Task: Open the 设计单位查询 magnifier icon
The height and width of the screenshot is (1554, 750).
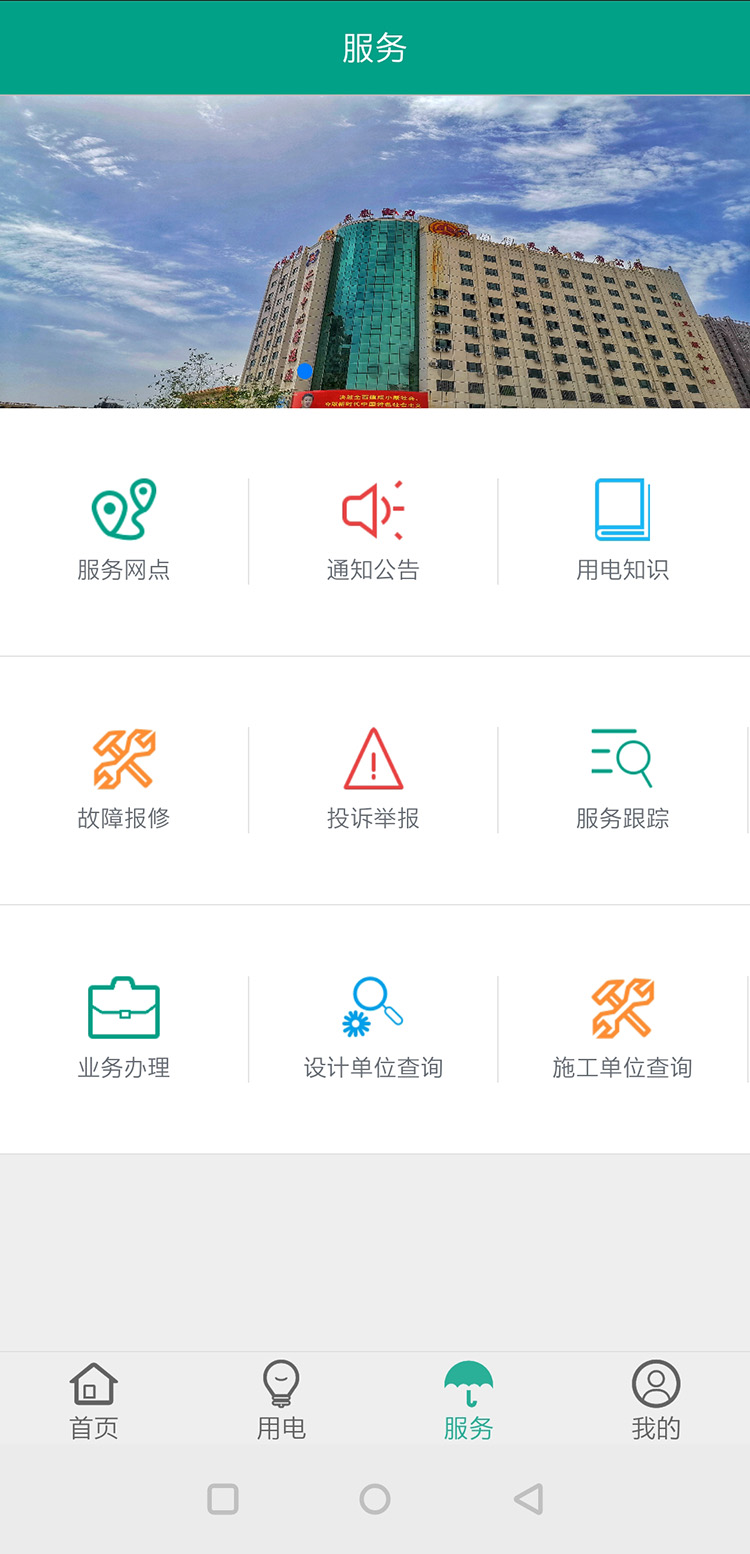Action: tap(373, 1006)
